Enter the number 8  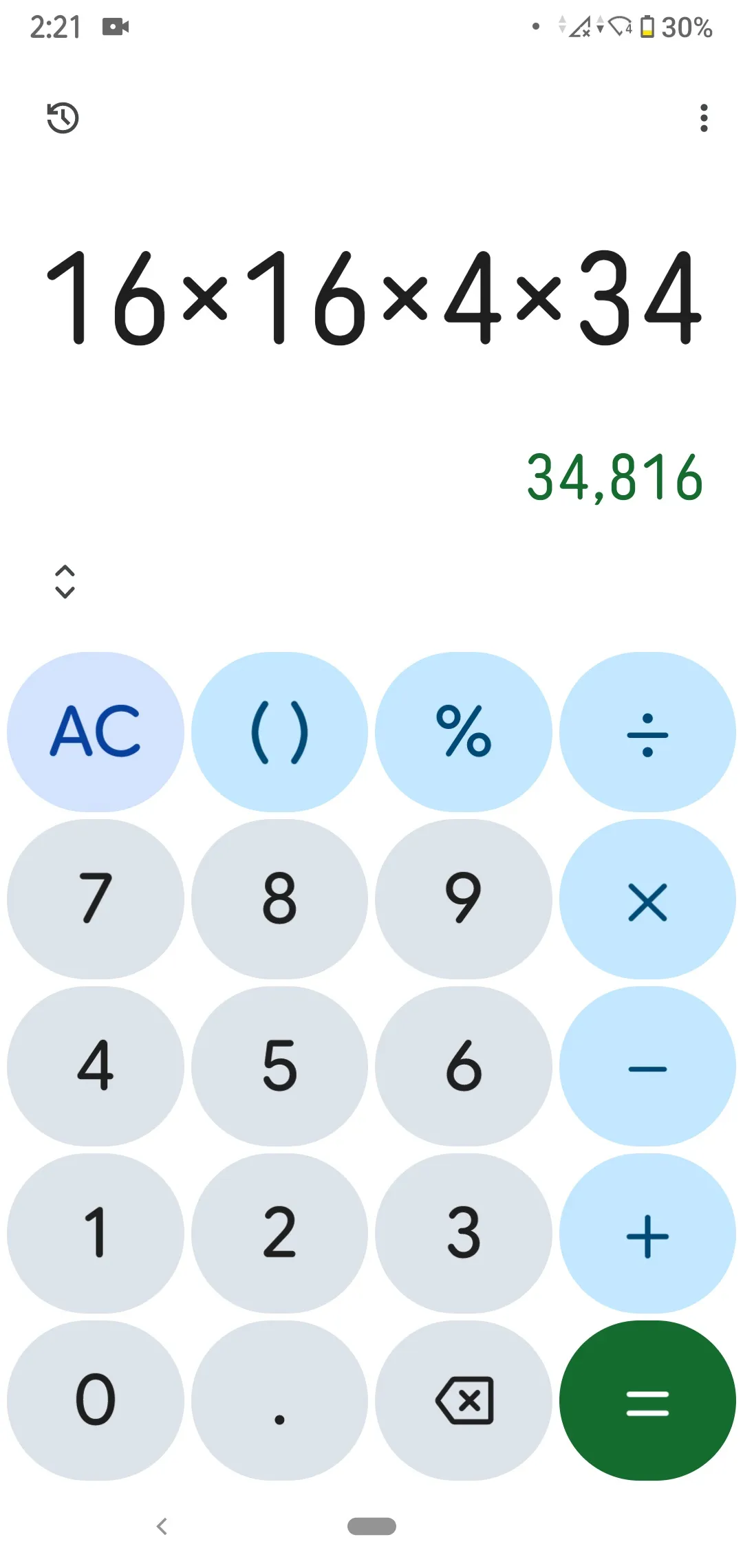pyautogui.click(x=279, y=900)
